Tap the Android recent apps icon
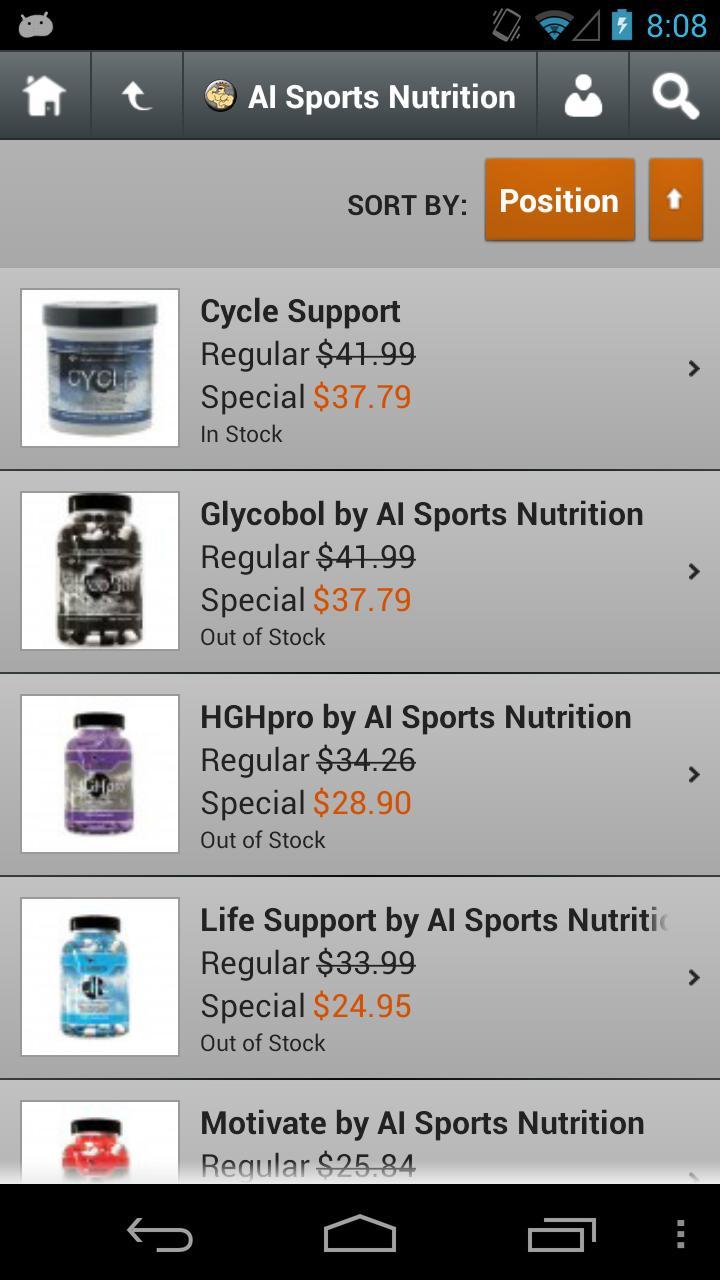The image size is (720, 1280). (561, 1235)
